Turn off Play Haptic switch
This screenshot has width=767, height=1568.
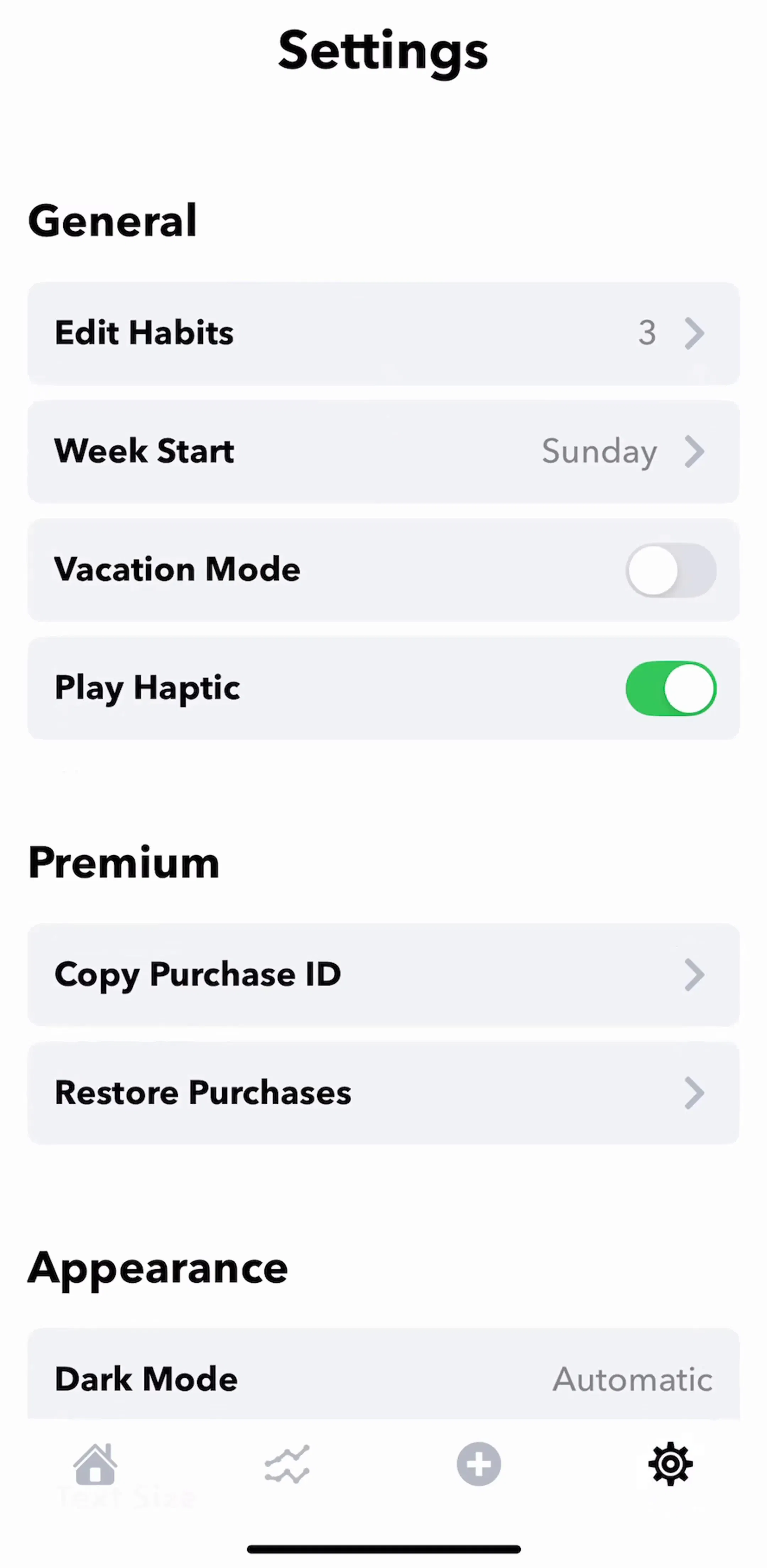pyautogui.click(x=670, y=688)
